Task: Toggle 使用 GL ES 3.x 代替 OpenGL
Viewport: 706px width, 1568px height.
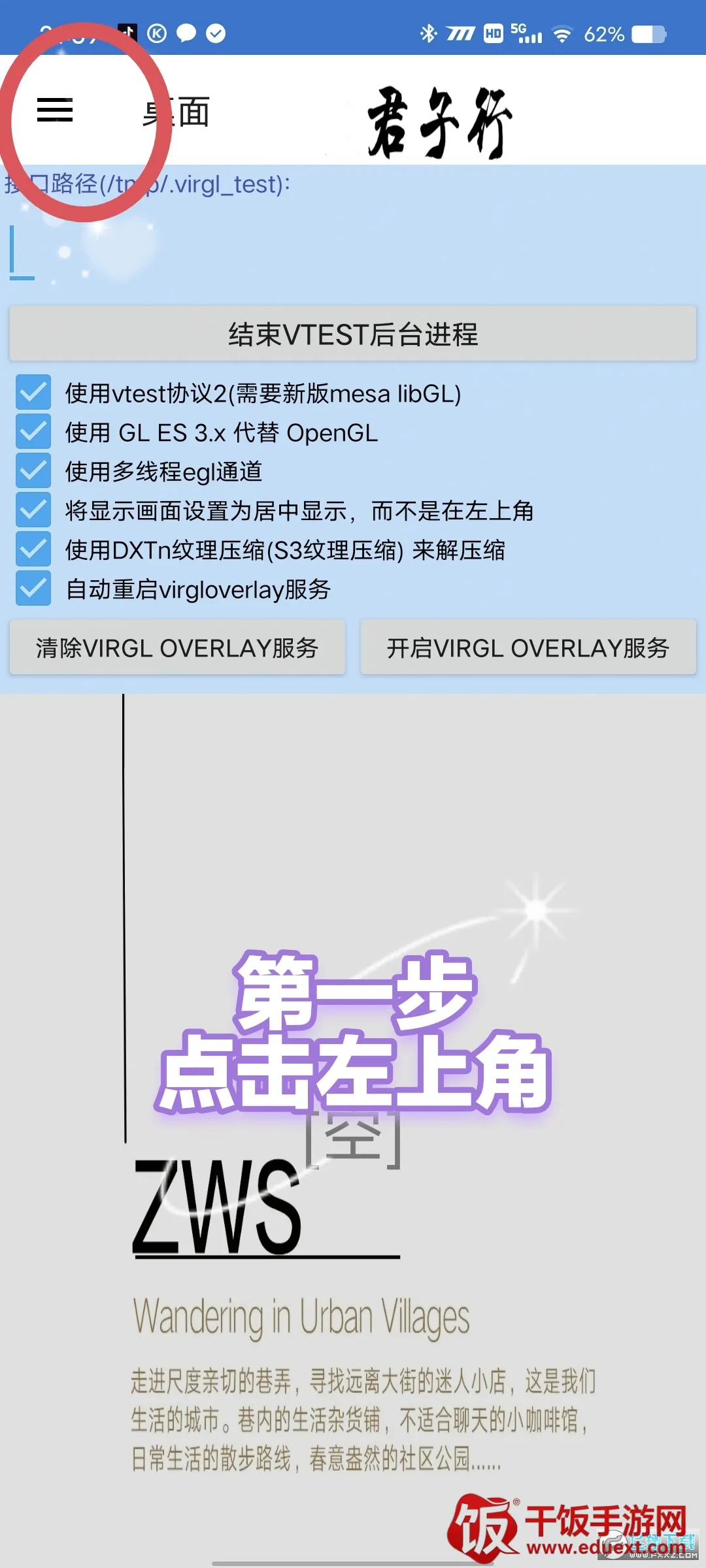Action: [33, 432]
